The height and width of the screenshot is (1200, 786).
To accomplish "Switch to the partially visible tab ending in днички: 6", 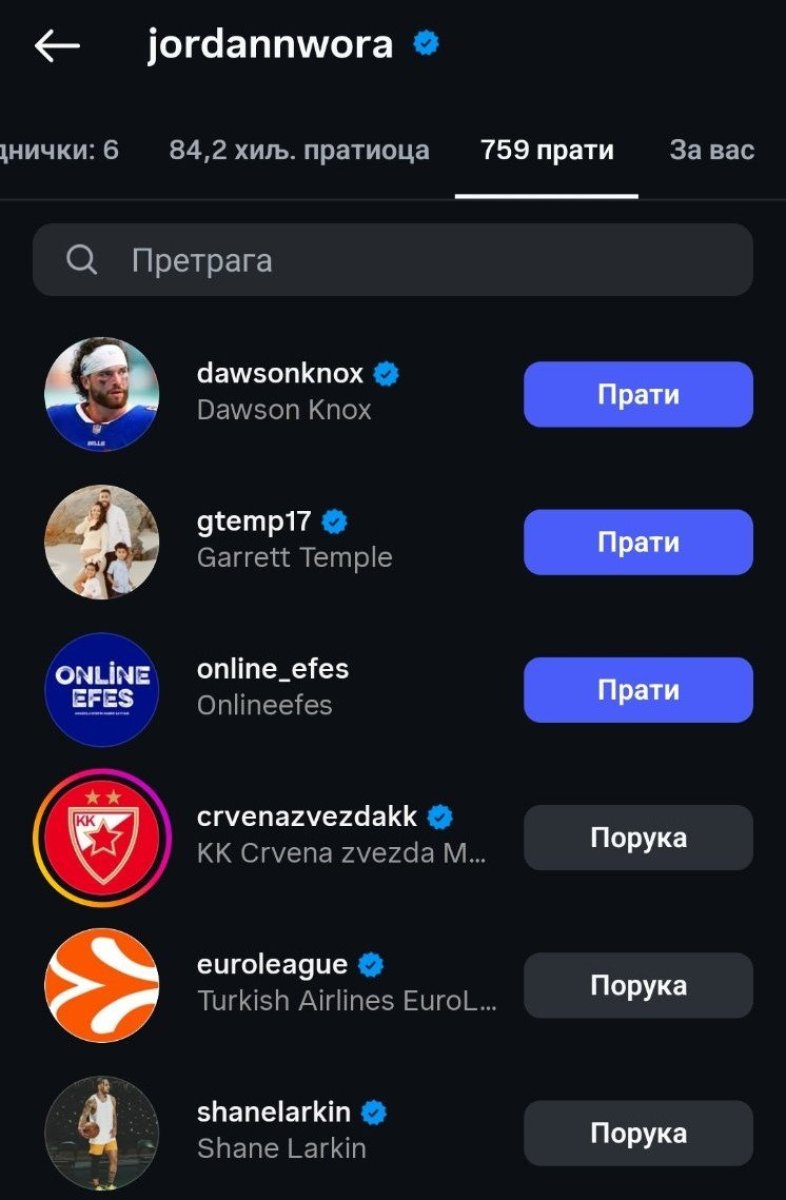I will 60,150.
